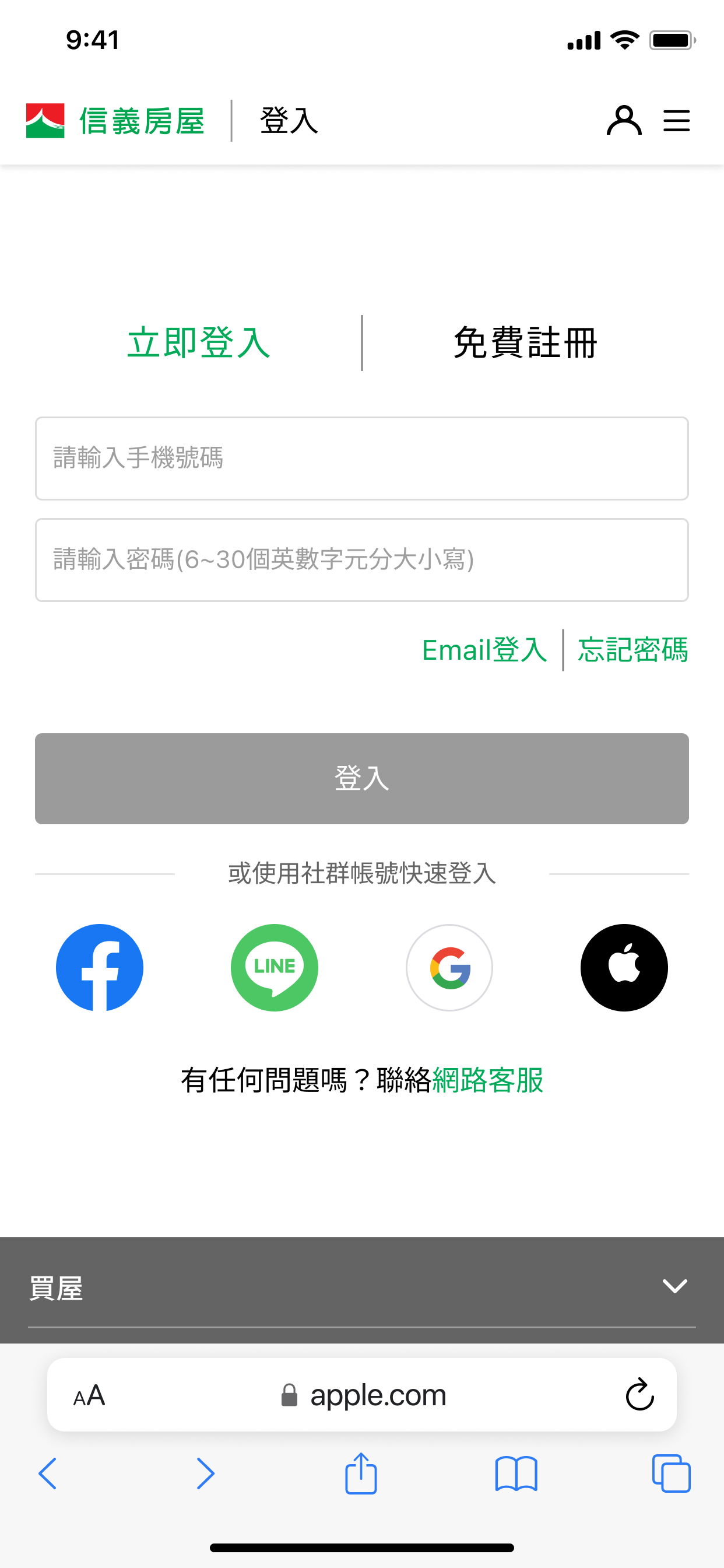Screen dimensions: 724x1568
Task: Tap the Safari back navigation arrow
Action: (50, 1473)
